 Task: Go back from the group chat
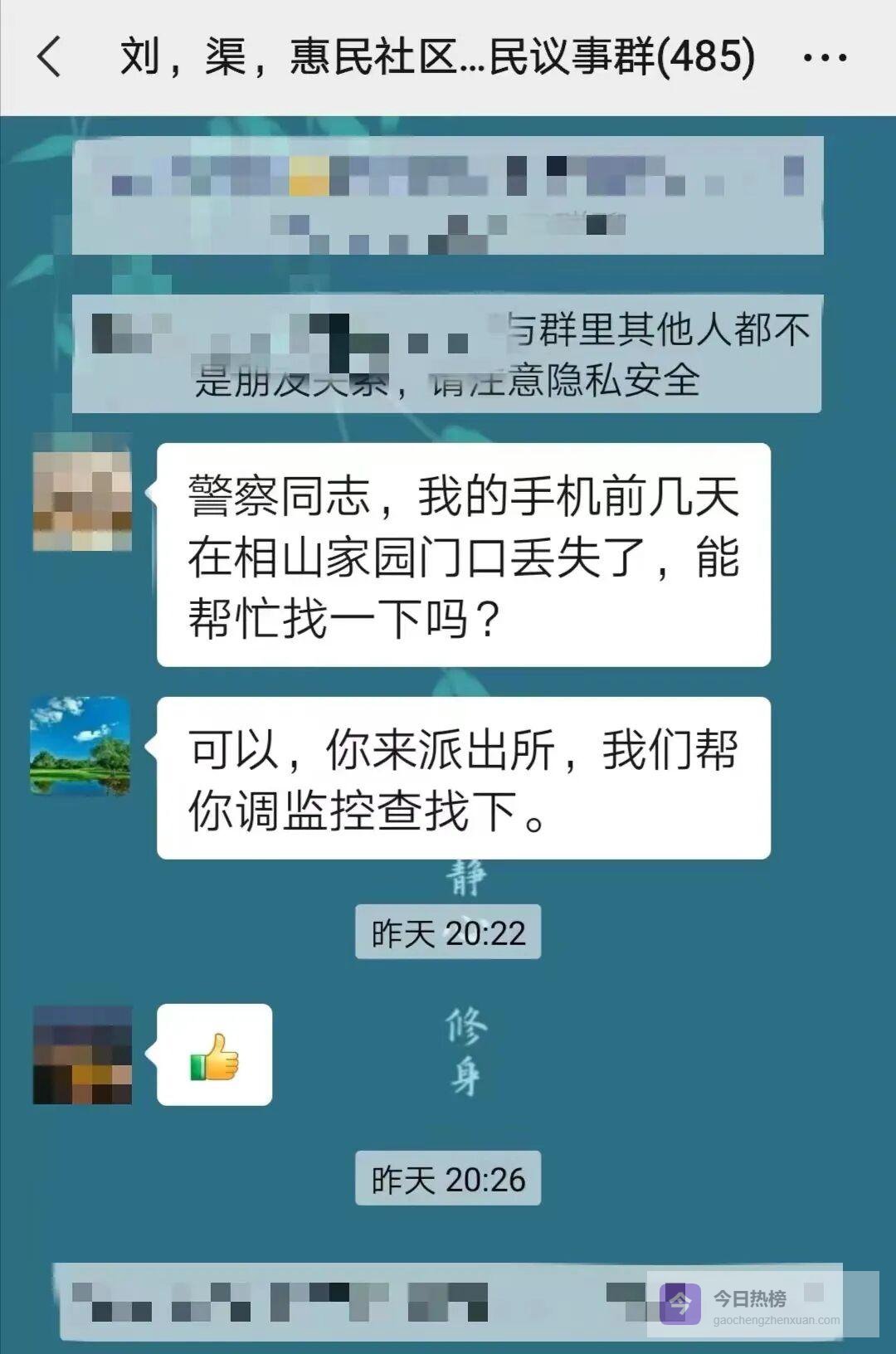click(x=50, y=57)
